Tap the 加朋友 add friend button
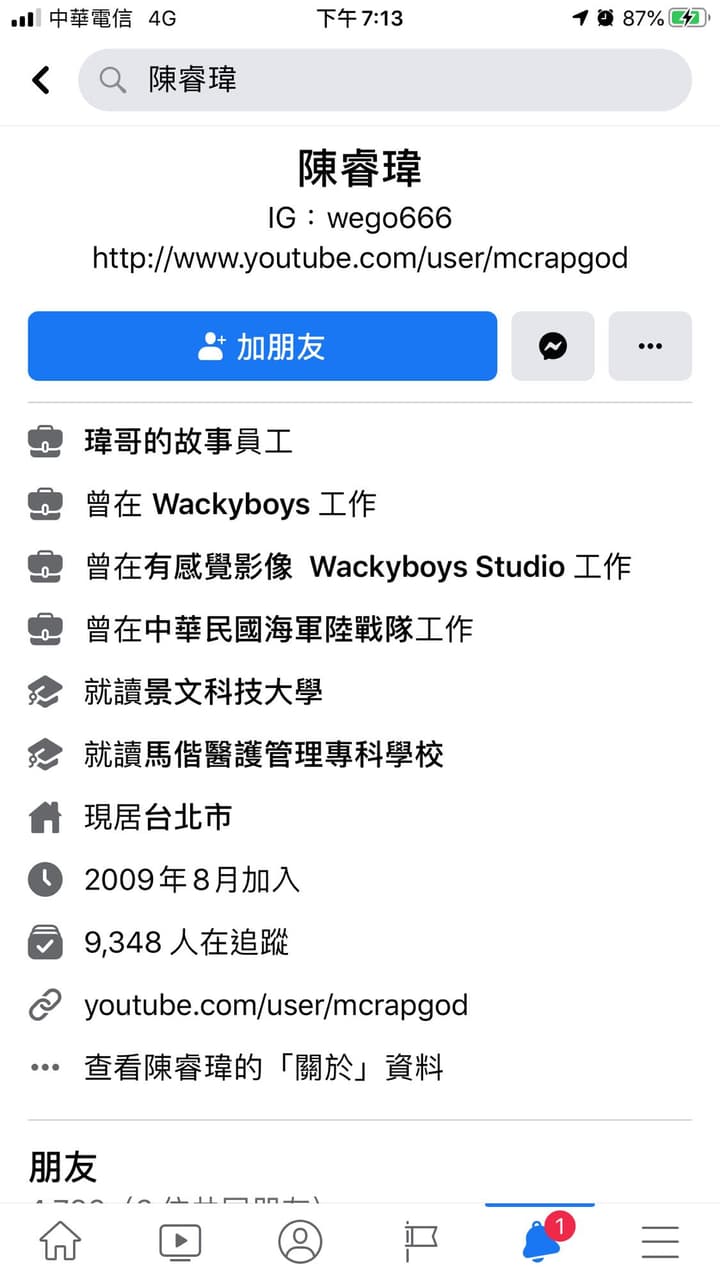 (x=262, y=346)
